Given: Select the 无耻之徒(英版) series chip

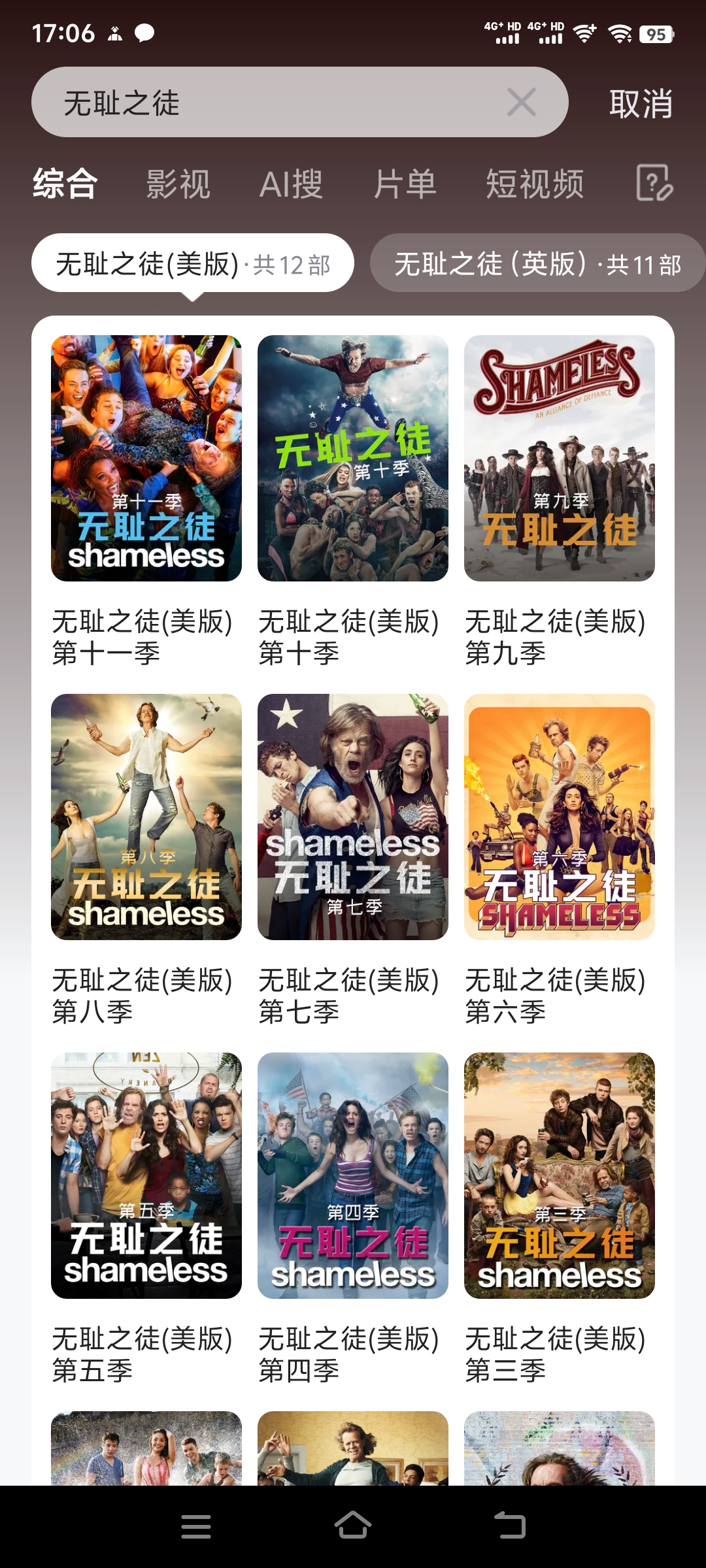Looking at the screenshot, I should (x=537, y=264).
